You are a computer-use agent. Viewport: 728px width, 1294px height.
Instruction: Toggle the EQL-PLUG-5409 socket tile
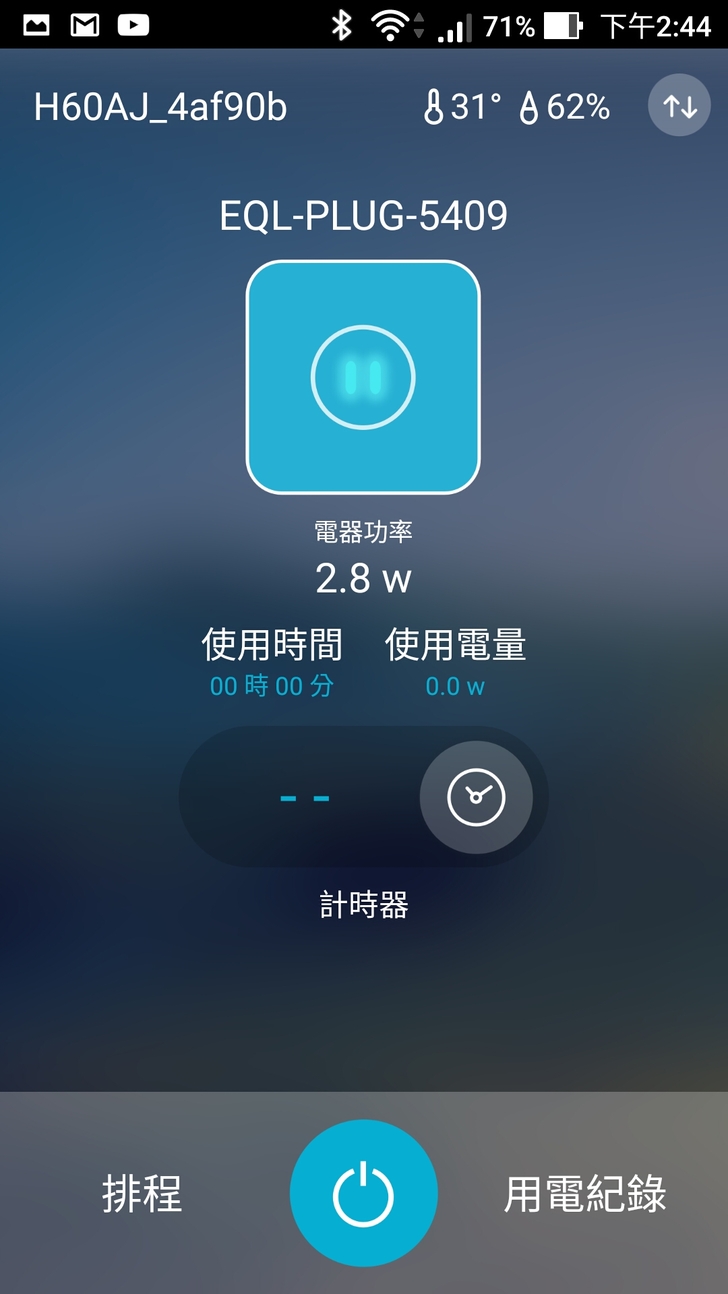coord(363,377)
